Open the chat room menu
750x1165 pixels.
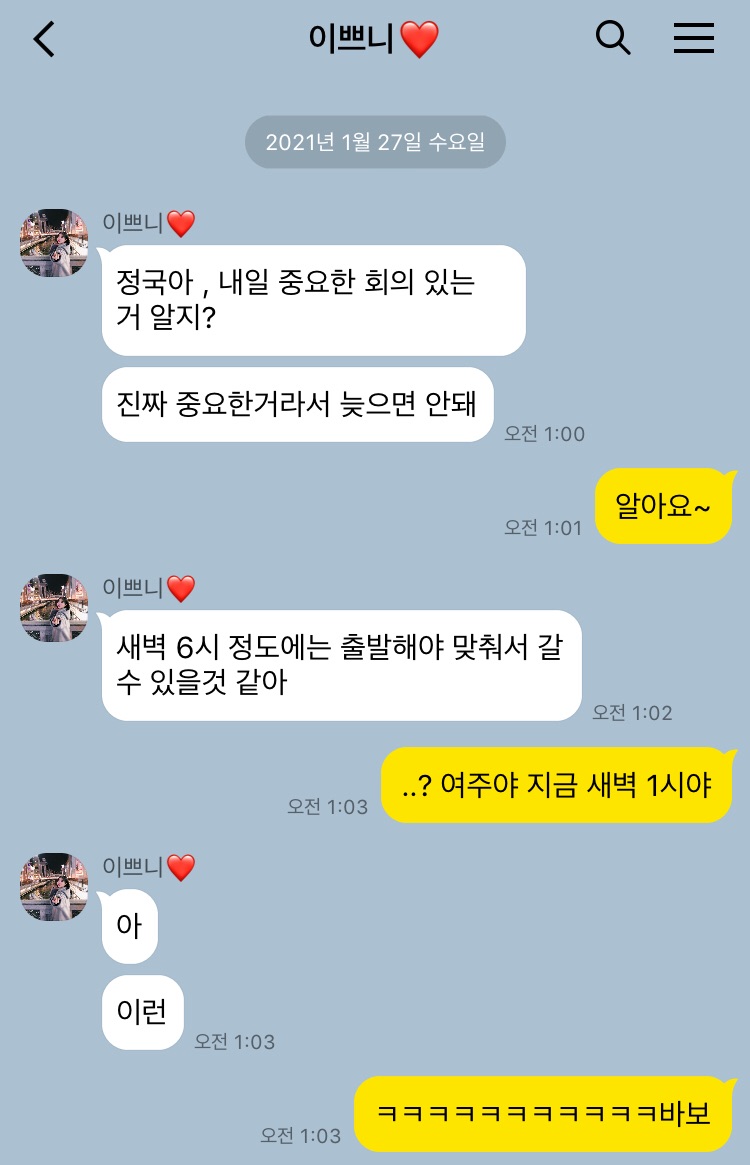click(x=693, y=39)
